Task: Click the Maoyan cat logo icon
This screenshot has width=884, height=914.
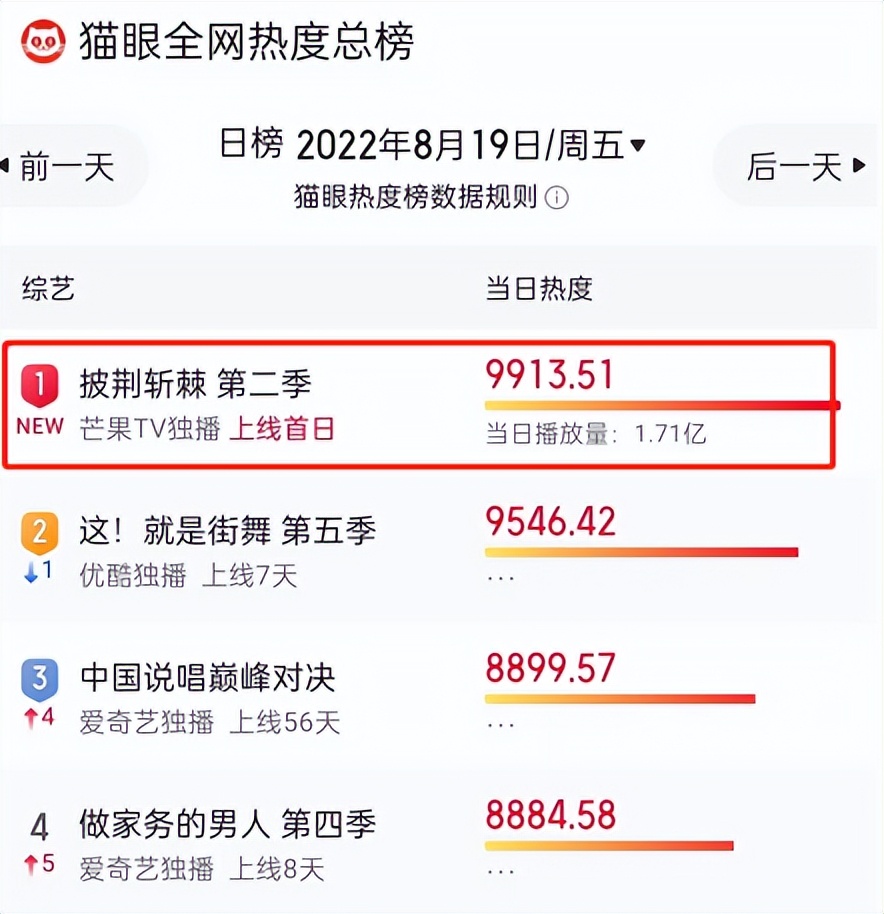Action: tap(42, 42)
